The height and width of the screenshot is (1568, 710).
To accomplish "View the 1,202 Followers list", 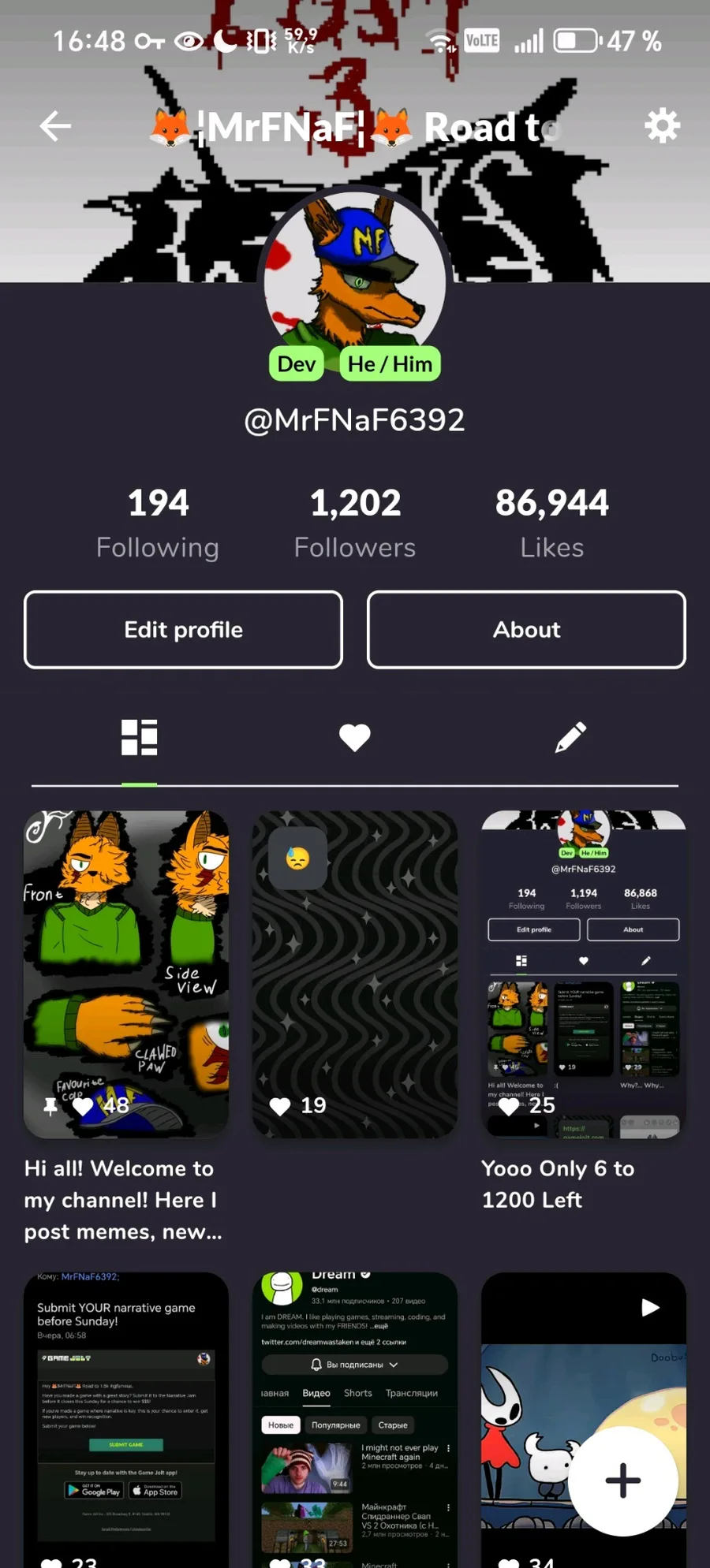I will tap(355, 523).
